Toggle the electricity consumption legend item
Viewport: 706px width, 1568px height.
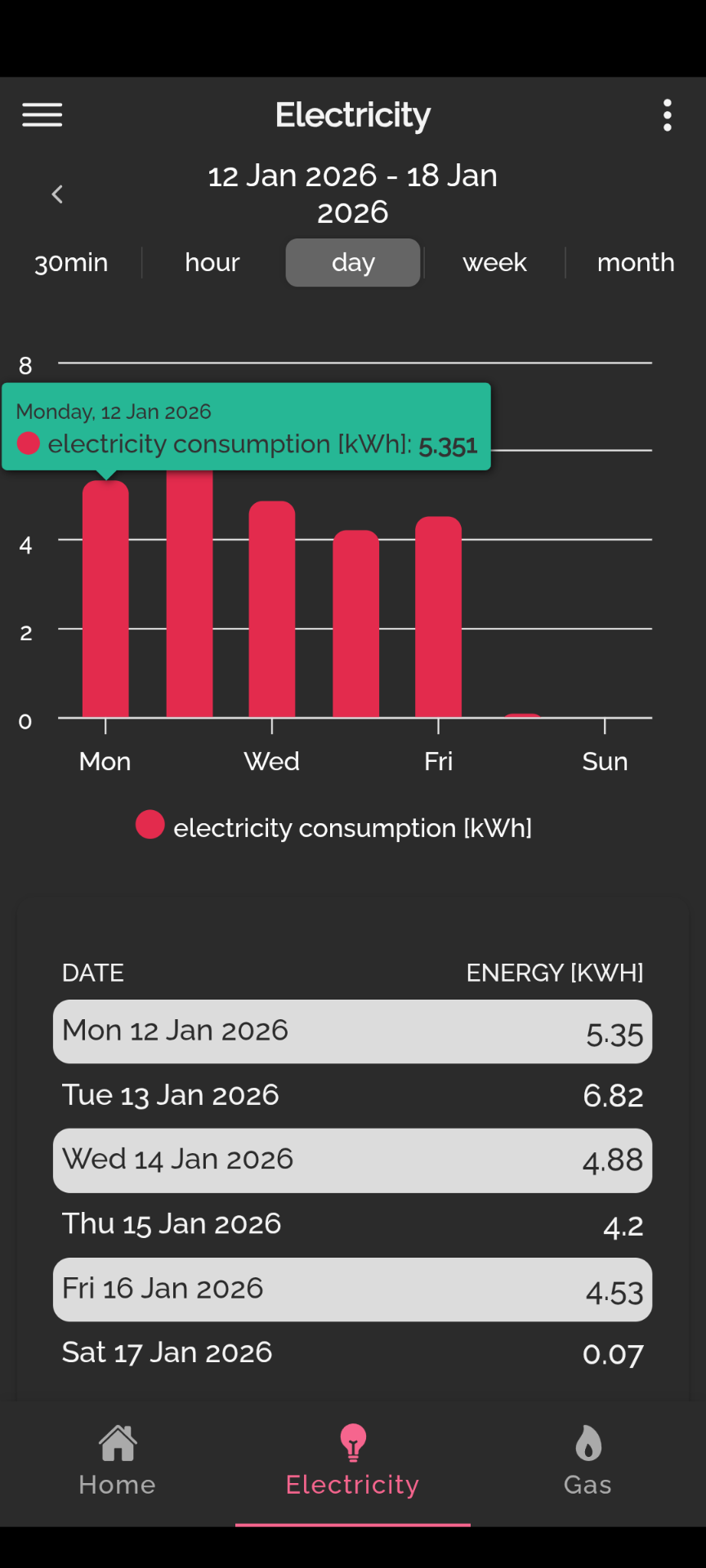pos(335,826)
